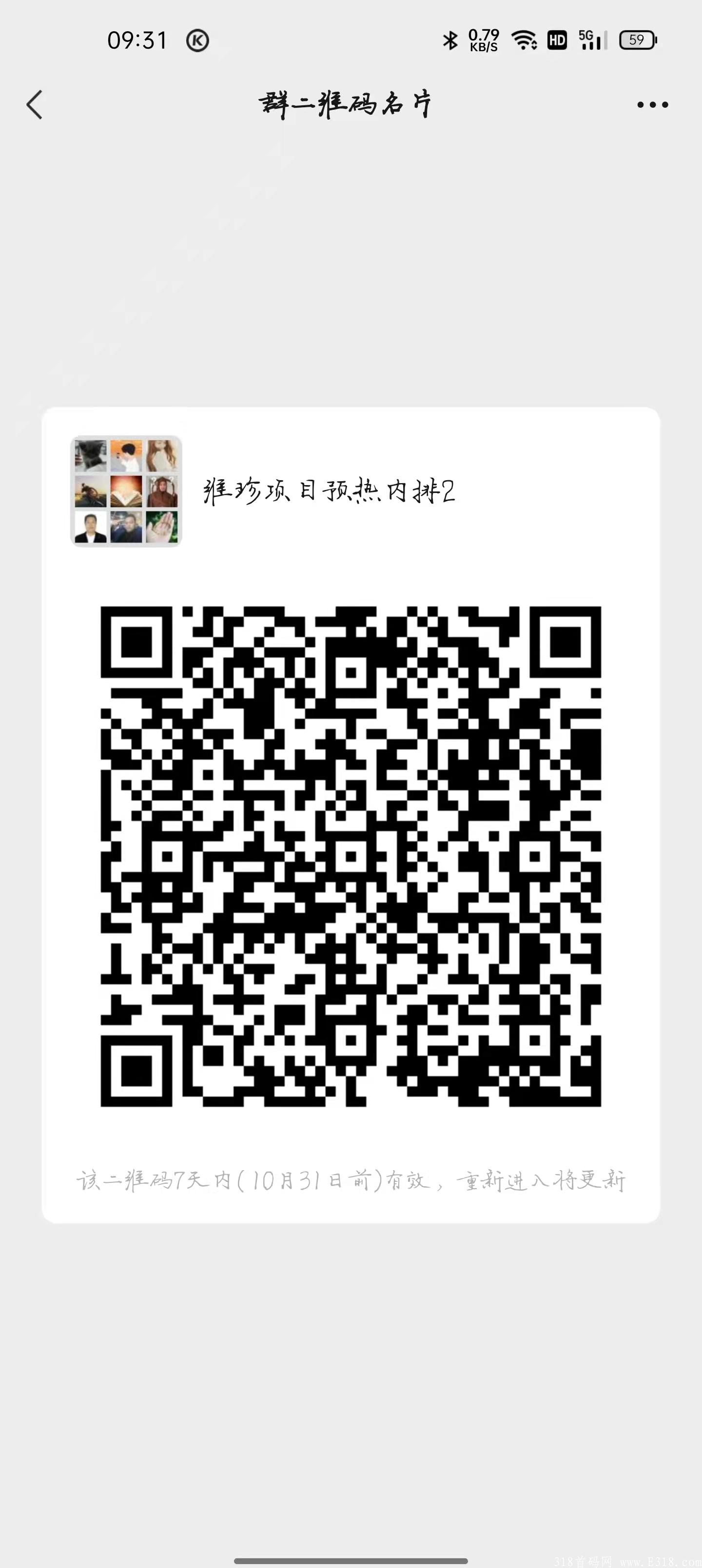Open the three-dot overflow menu

(x=652, y=105)
